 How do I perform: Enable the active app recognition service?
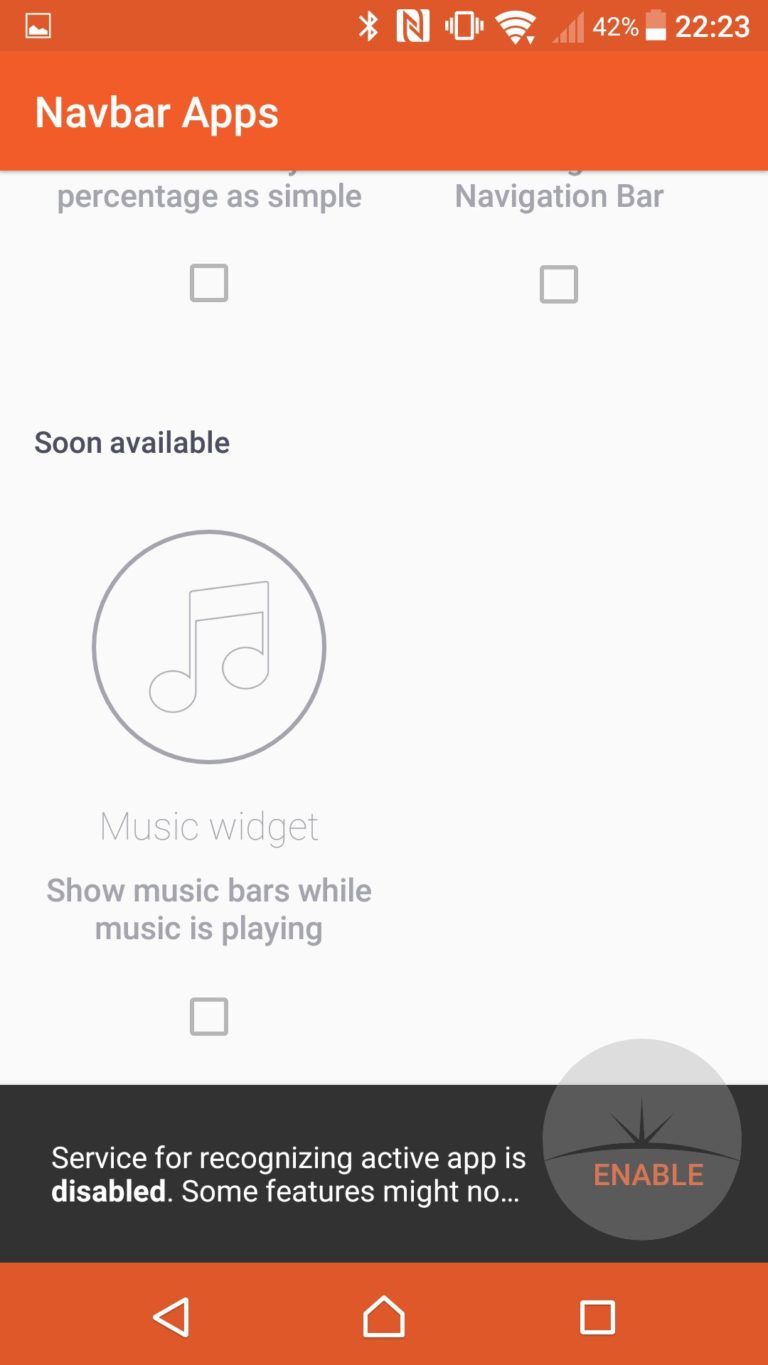[x=648, y=1174]
